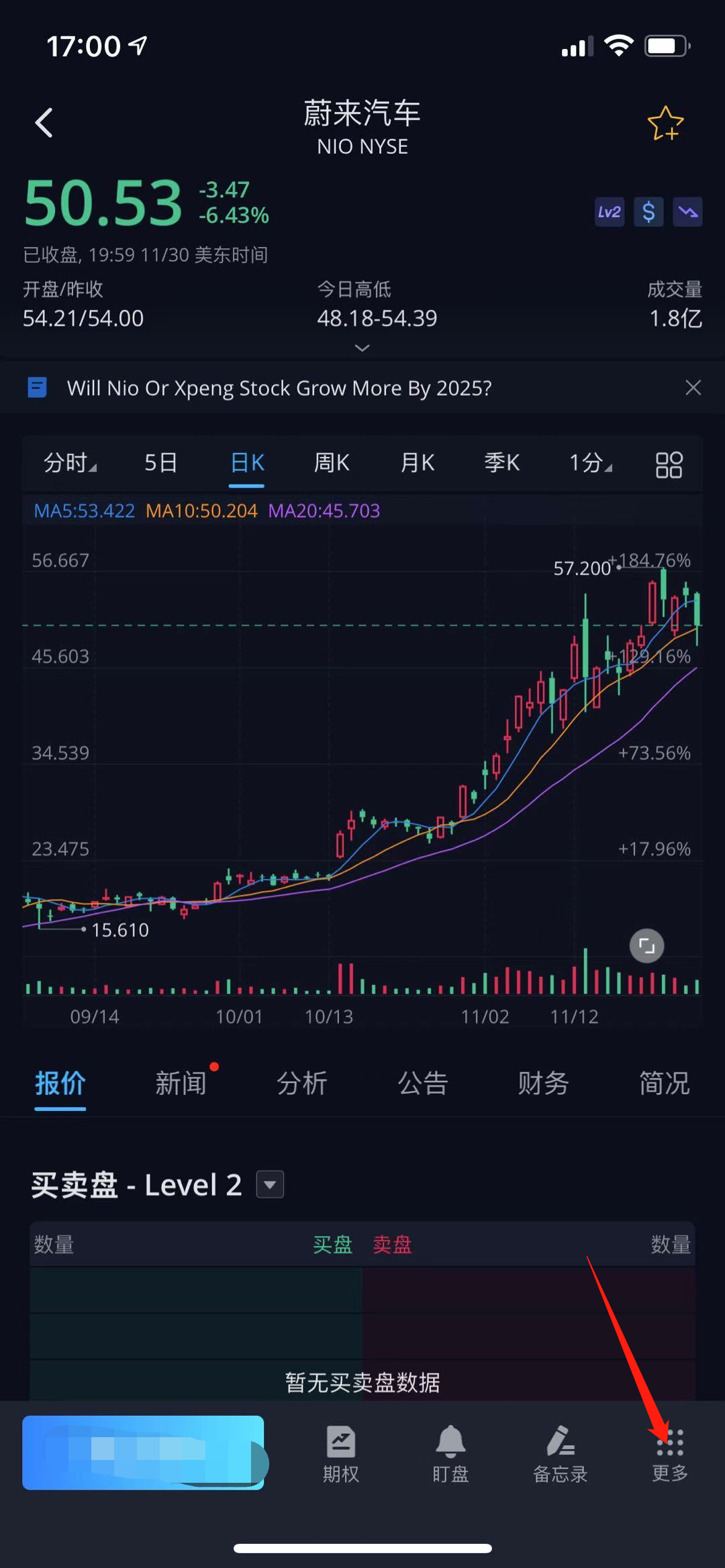Image resolution: width=725 pixels, height=1568 pixels.
Task: Open the back arrow to return
Action: point(44,123)
